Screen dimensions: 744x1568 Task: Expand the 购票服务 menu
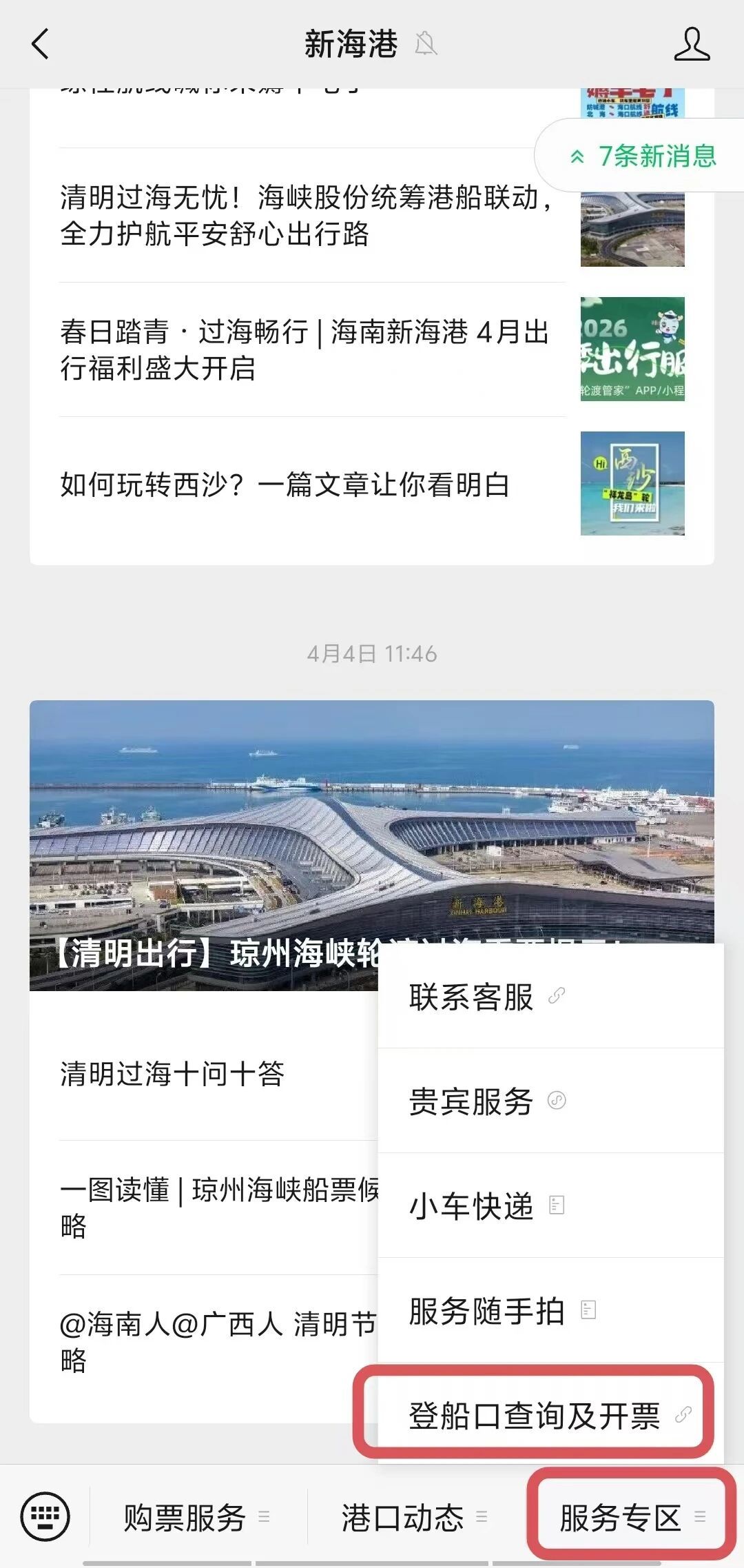tap(196, 1518)
